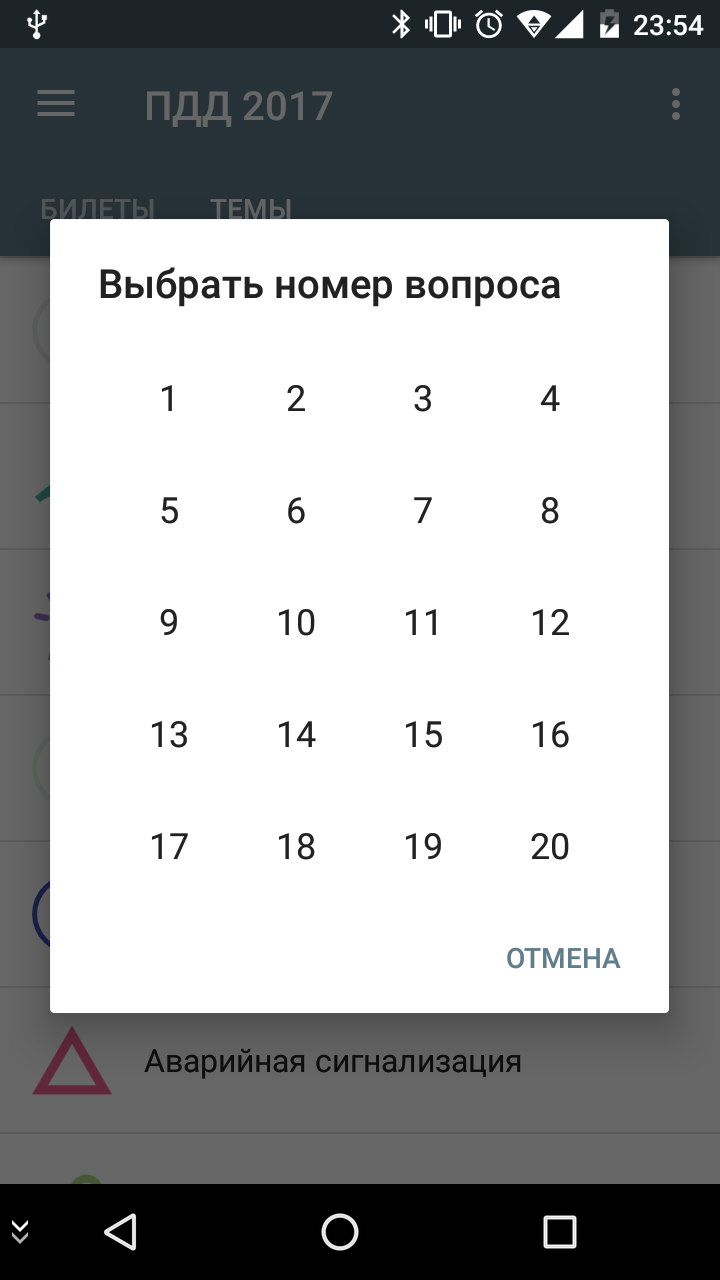Select question number 1
The image size is (720, 1280).
(x=169, y=399)
